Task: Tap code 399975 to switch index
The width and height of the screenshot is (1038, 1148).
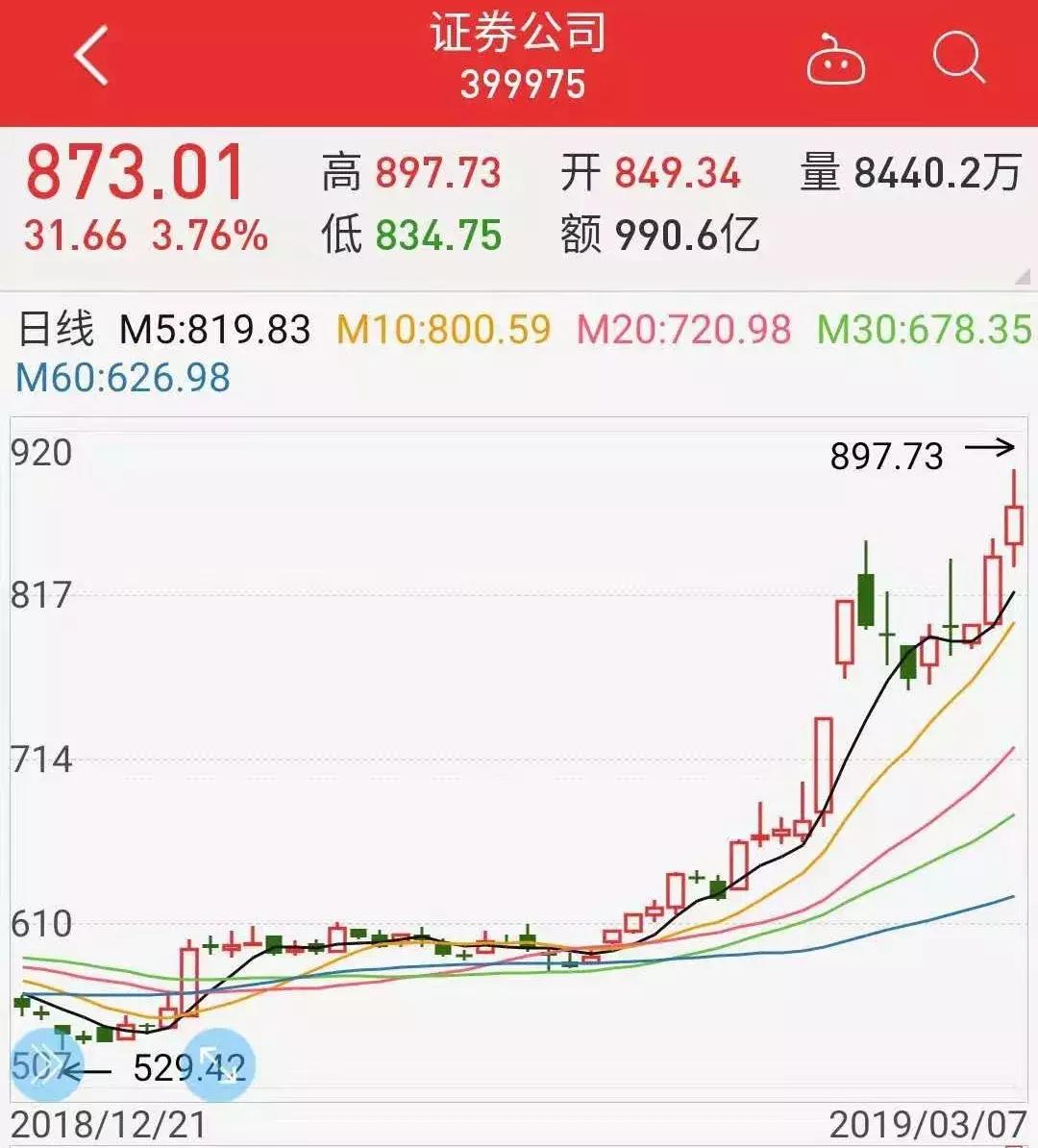Action: point(519,87)
